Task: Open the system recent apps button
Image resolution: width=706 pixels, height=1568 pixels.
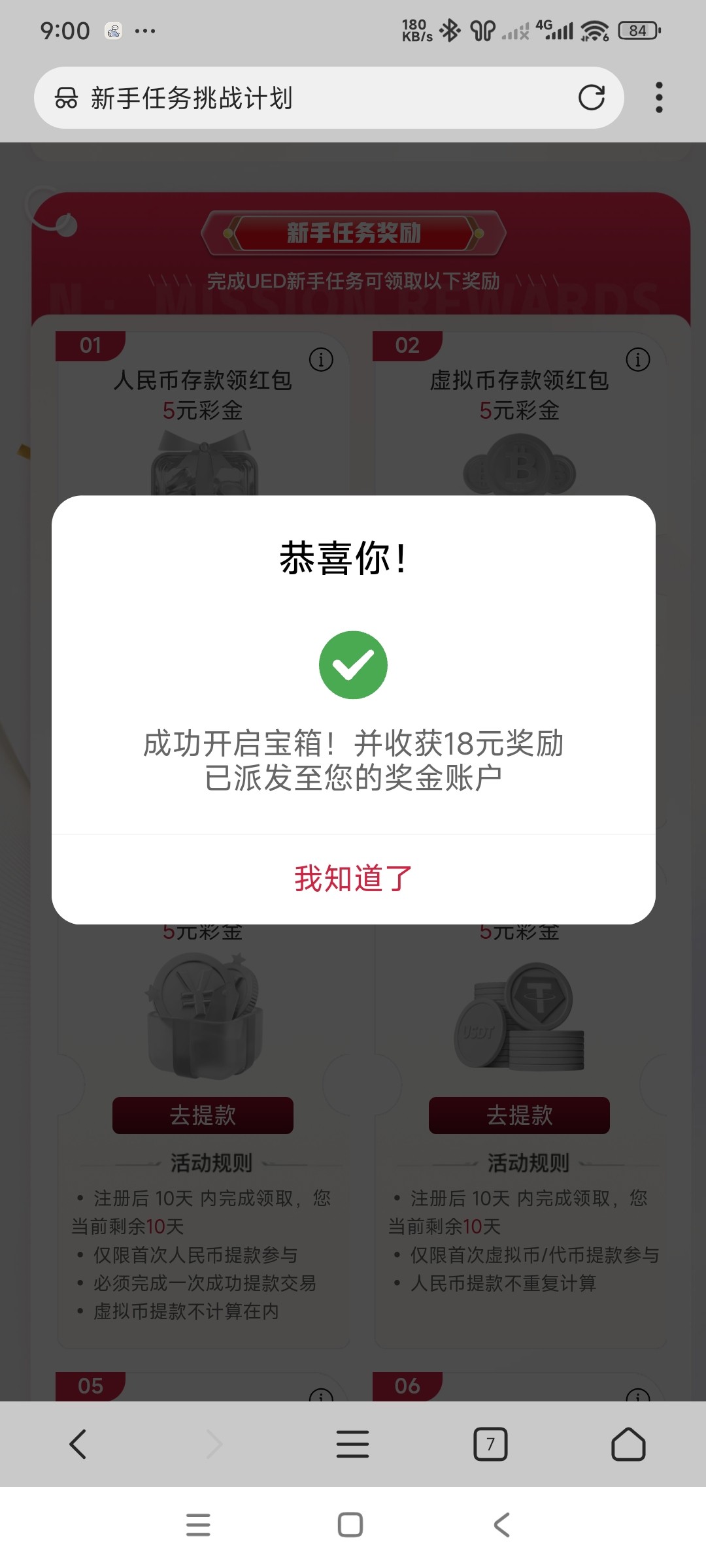Action: click(198, 1525)
